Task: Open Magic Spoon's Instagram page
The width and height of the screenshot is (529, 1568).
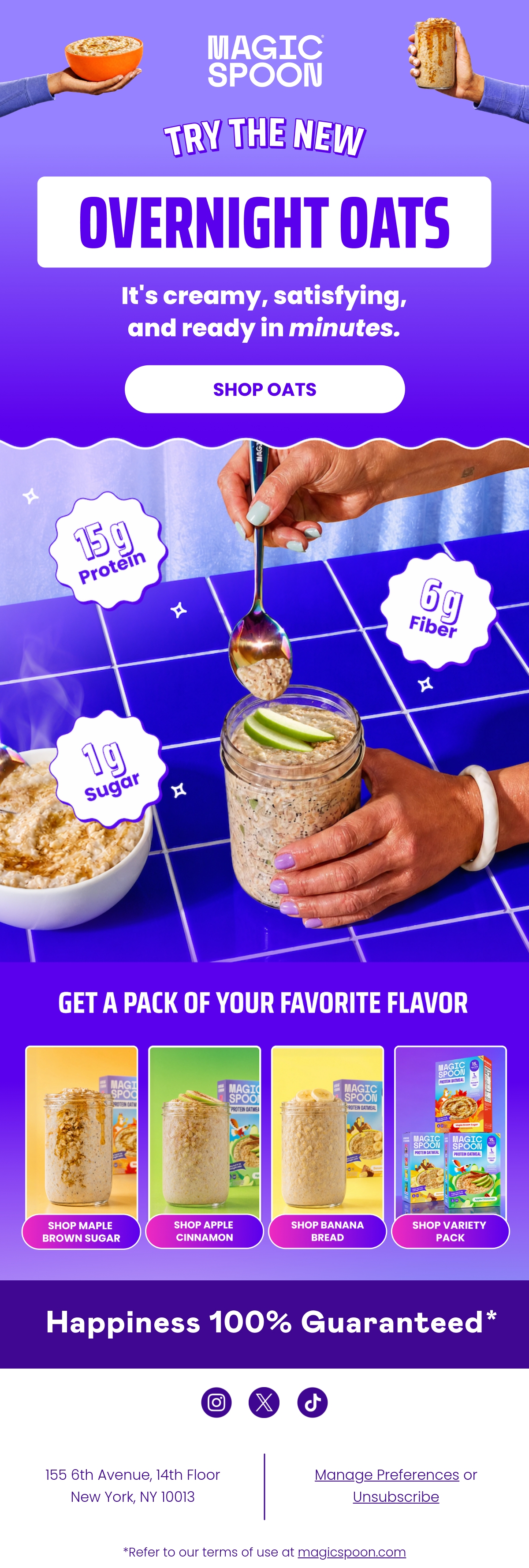Action: 216,1403
